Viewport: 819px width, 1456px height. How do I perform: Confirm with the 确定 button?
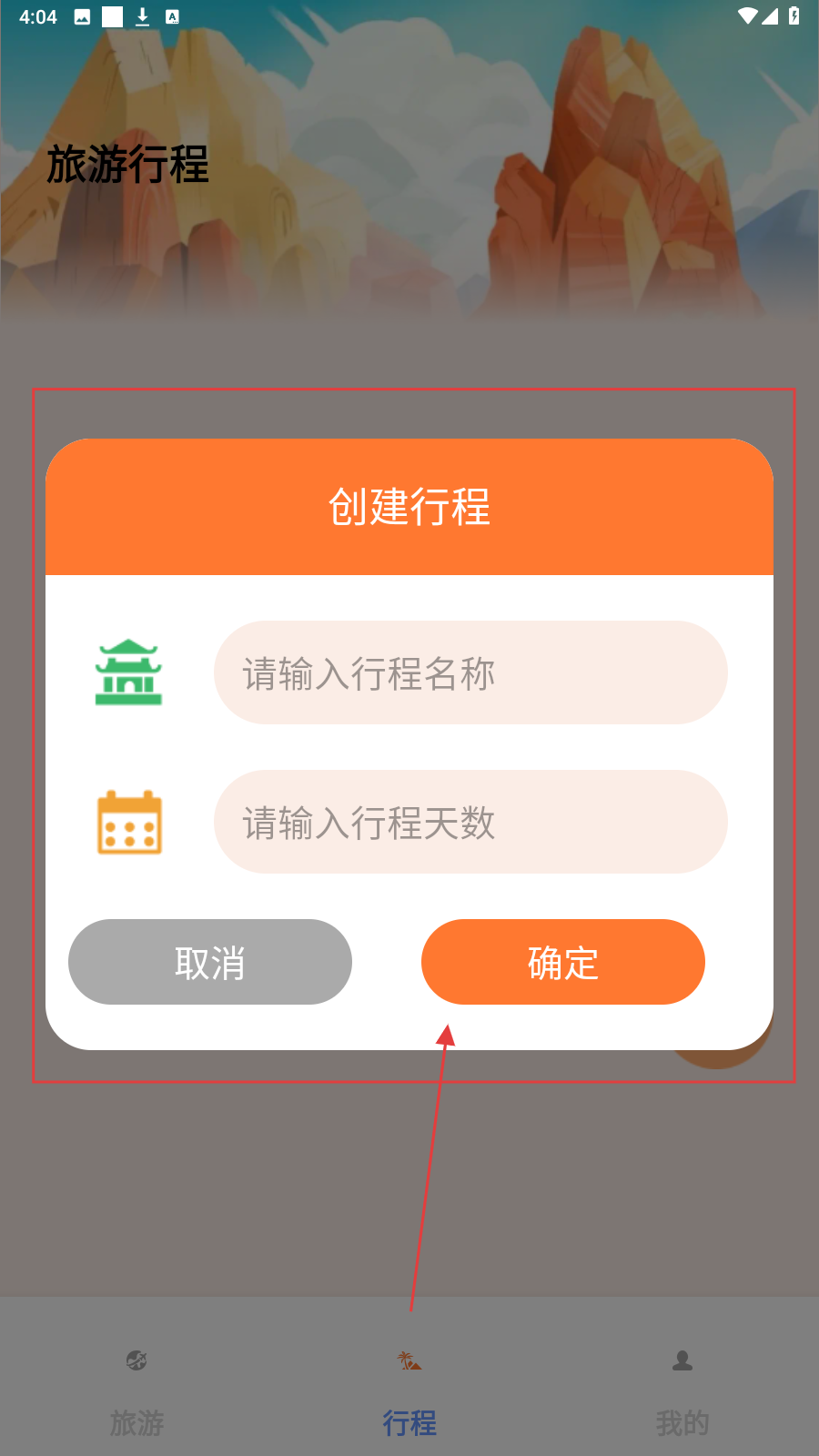pos(562,962)
